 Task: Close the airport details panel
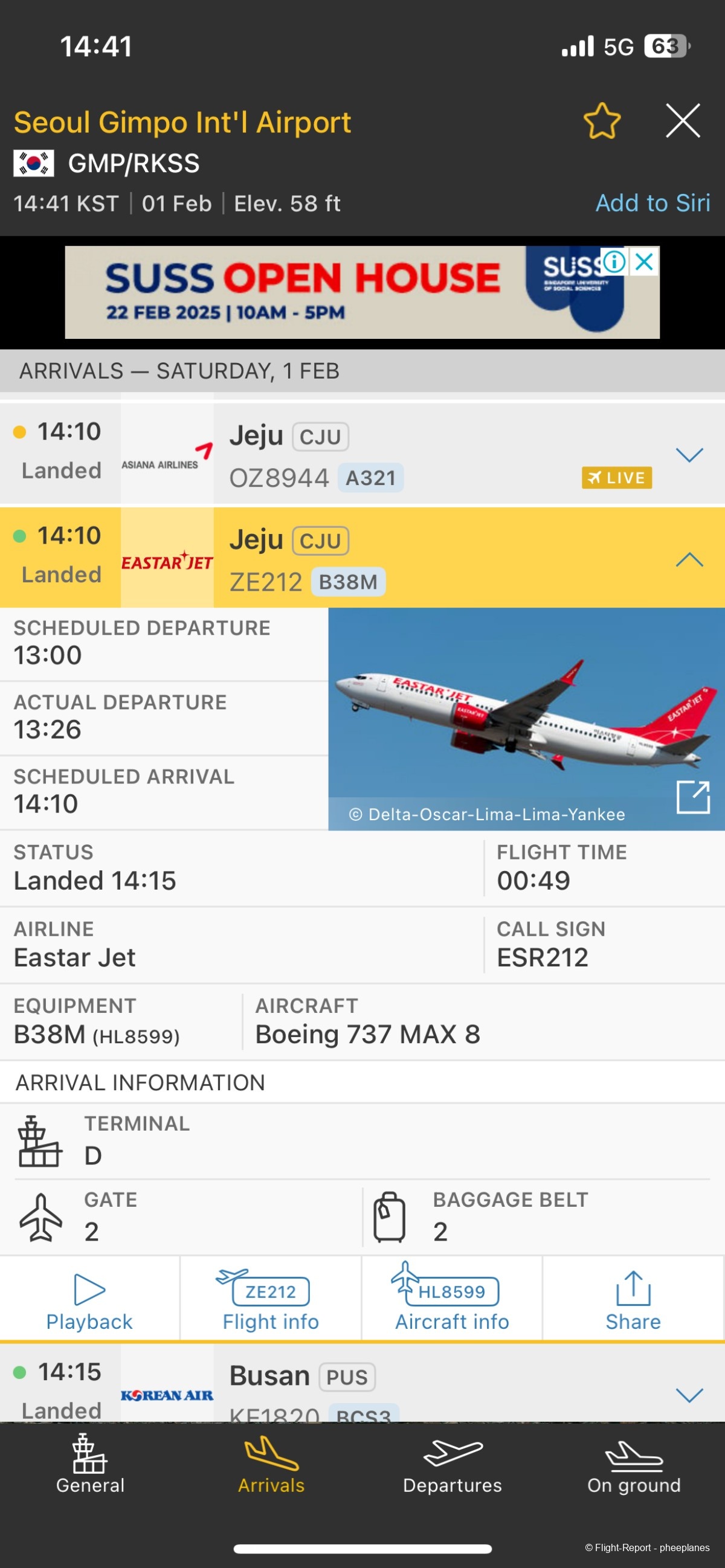click(682, 121)
